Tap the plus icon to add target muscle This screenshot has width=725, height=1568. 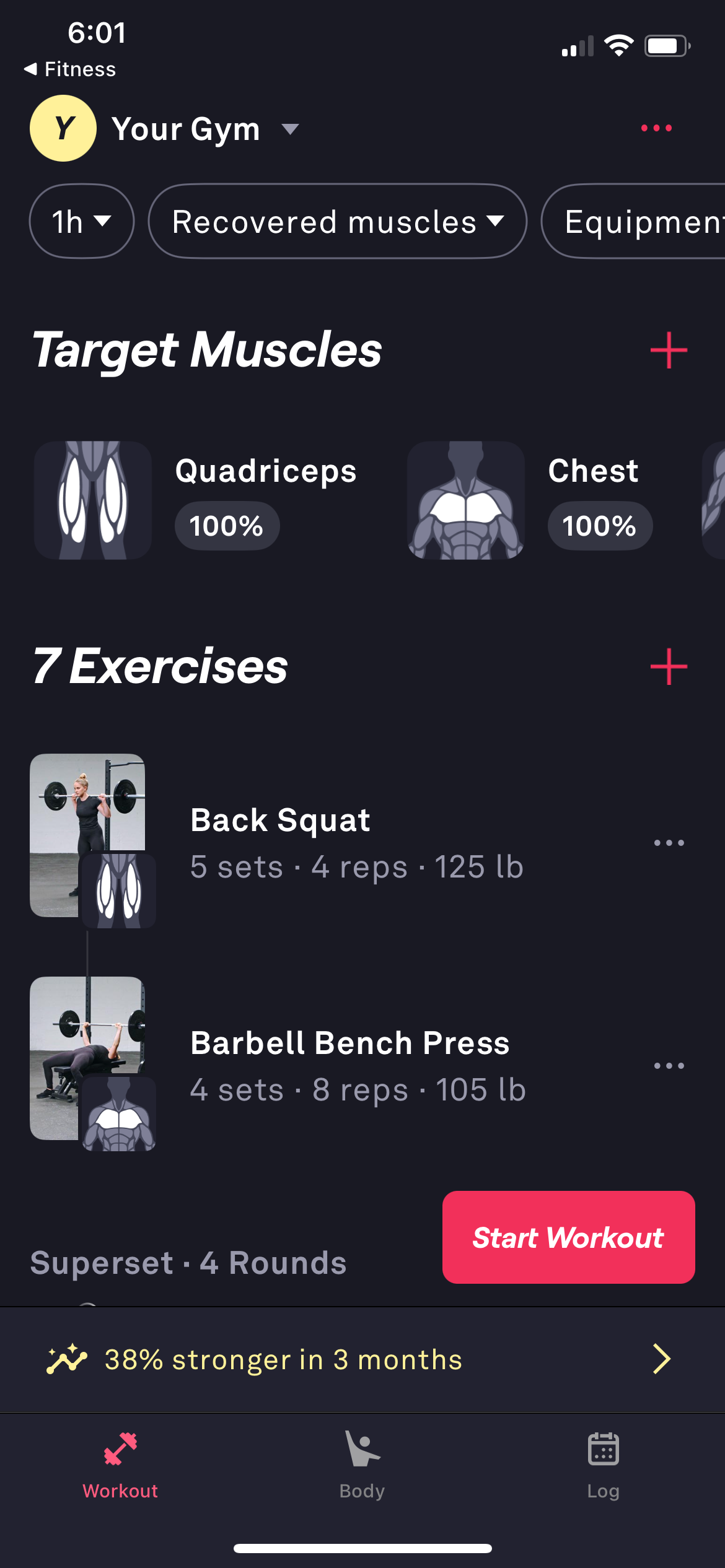(x=669, y=351)
